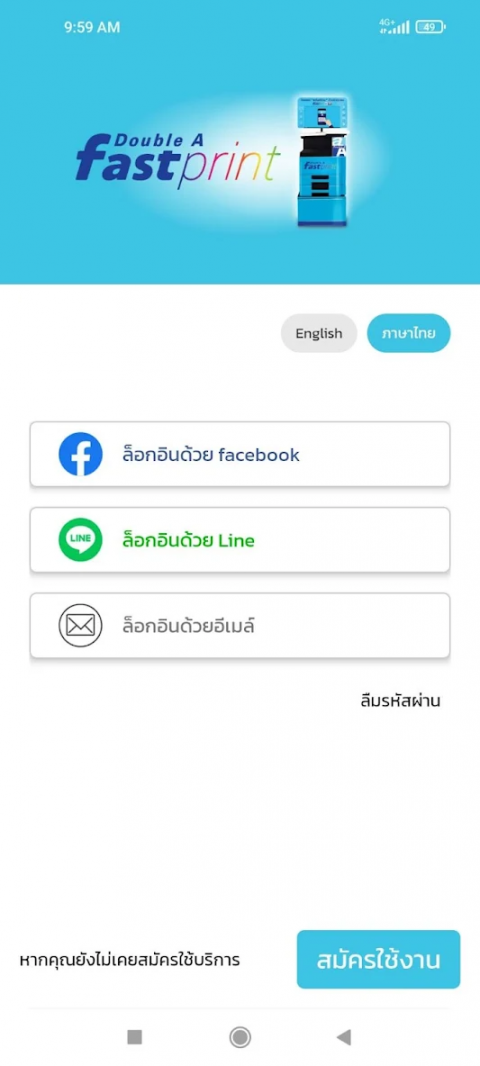Image resolution: width=480 pixels, height=1066 pixels.
Task: Log in with Line
Action: [240, 540]
